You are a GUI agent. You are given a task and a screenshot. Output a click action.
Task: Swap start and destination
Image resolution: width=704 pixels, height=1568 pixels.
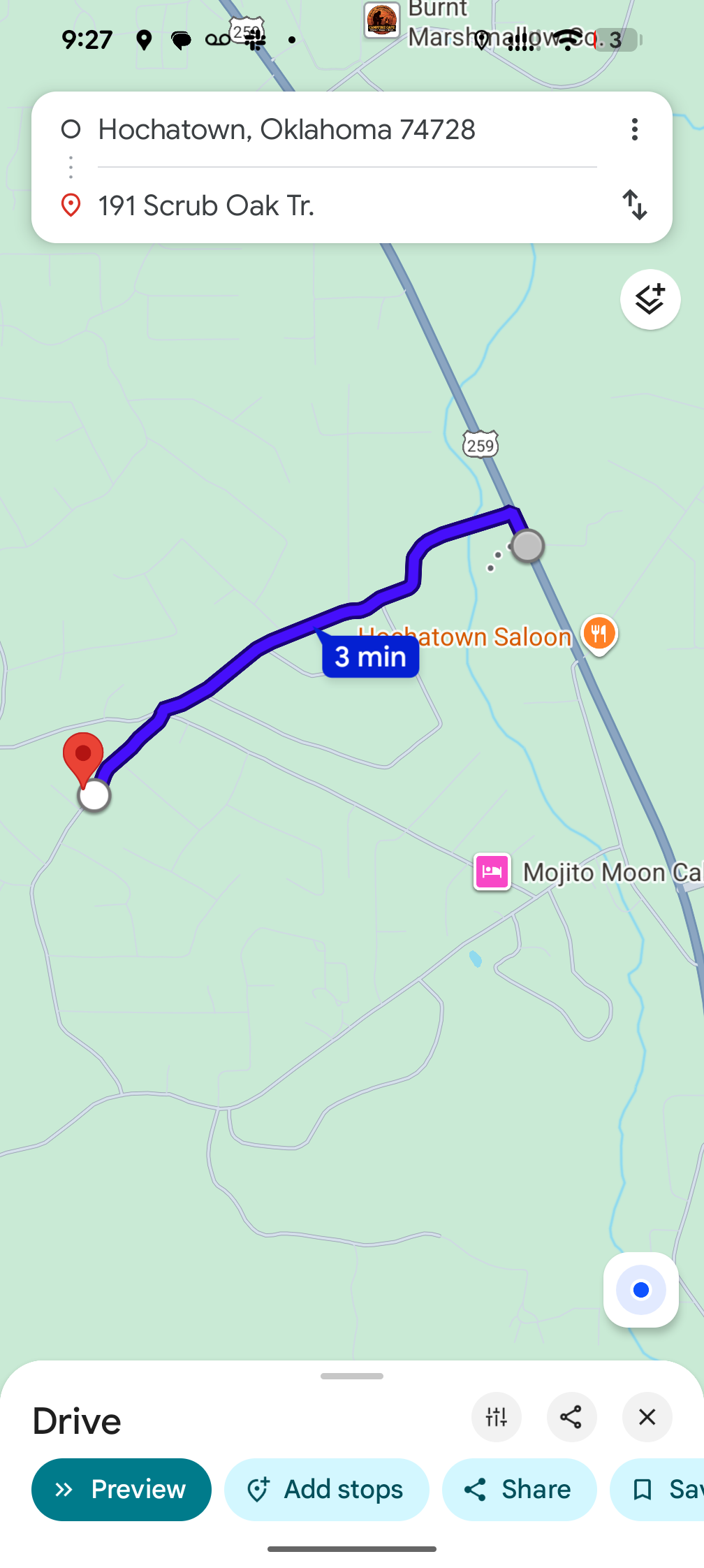(x=634, y=205)
